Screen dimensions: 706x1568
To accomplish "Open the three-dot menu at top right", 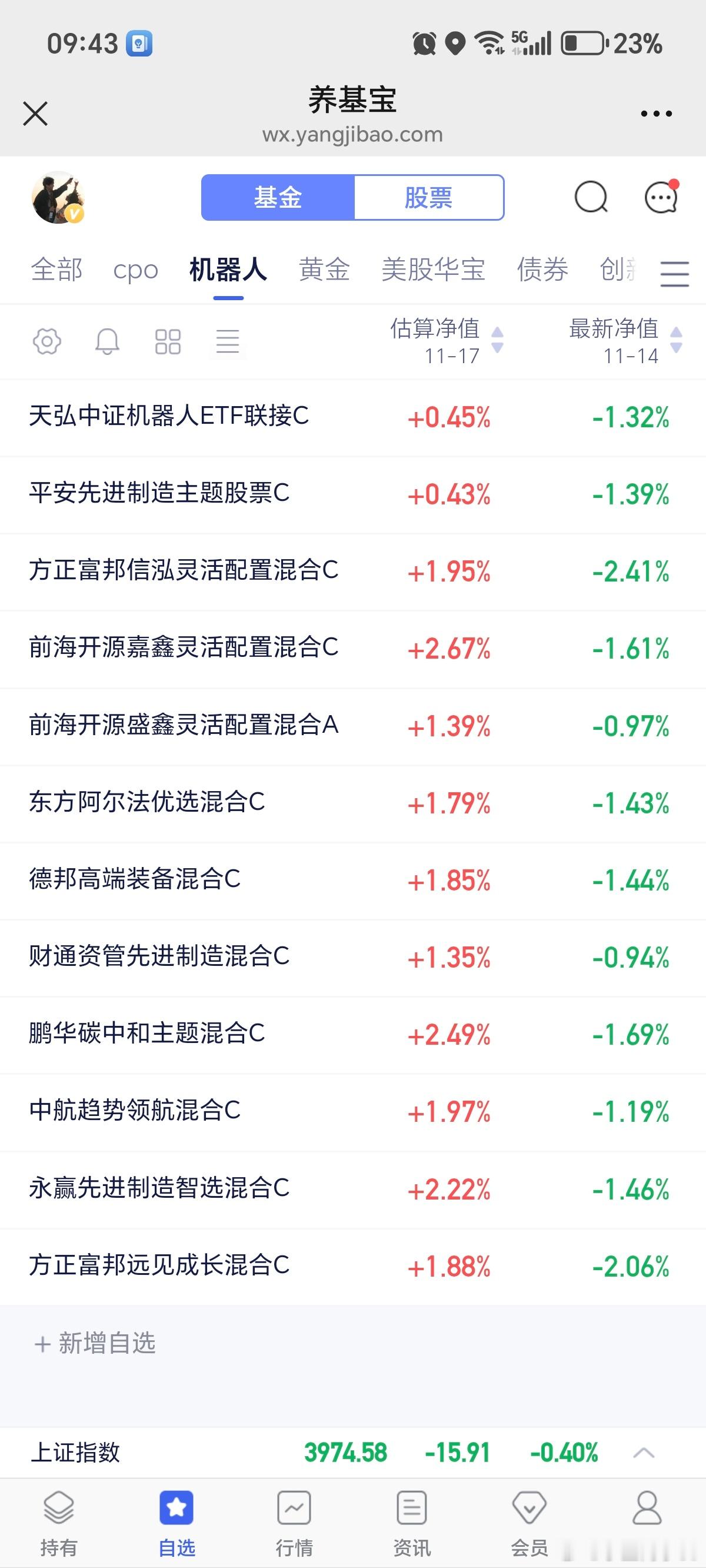I will coord(656,112).
